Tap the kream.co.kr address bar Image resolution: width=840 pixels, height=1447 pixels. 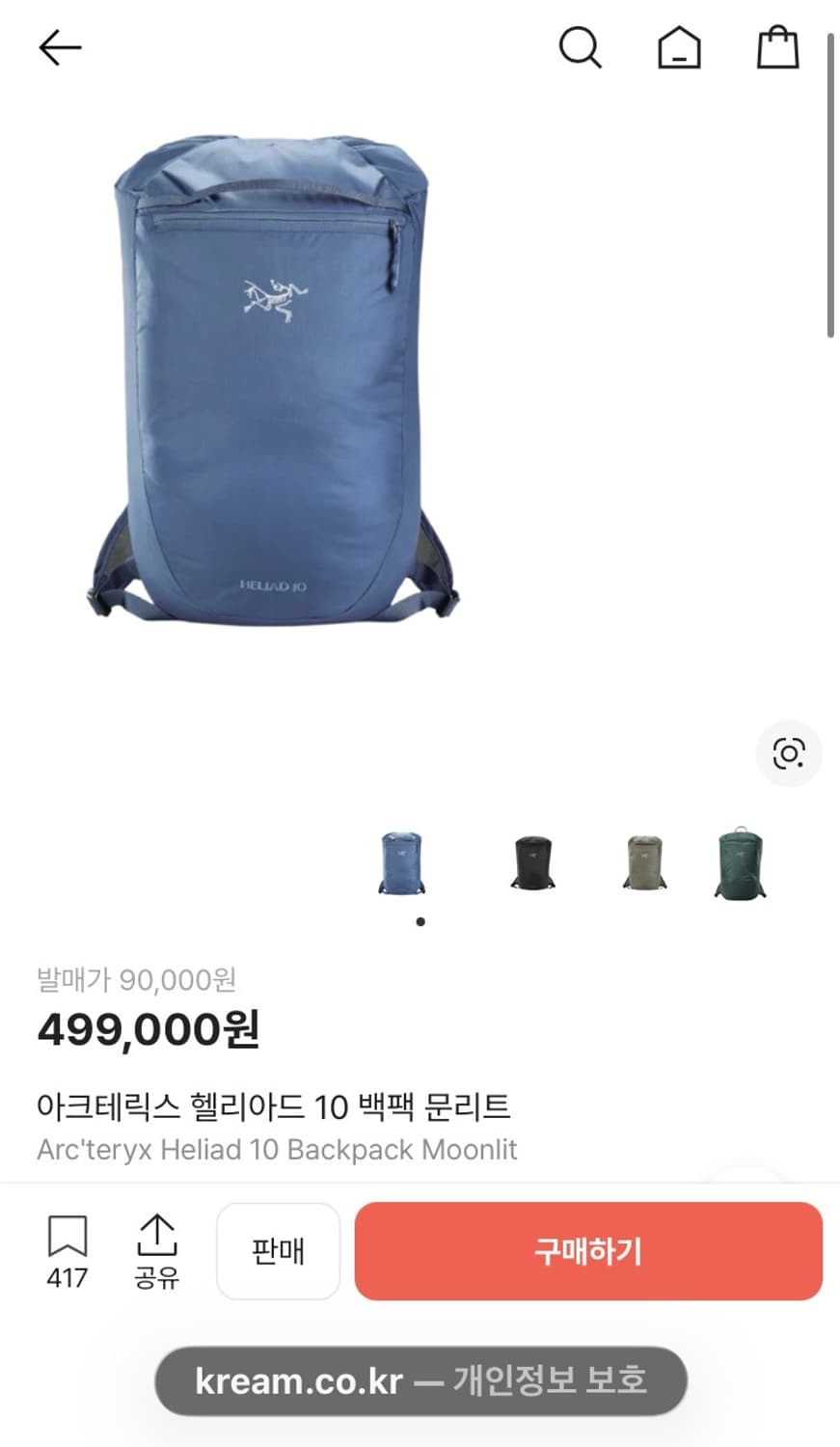pyautogui.click(x=420, y=1381)
